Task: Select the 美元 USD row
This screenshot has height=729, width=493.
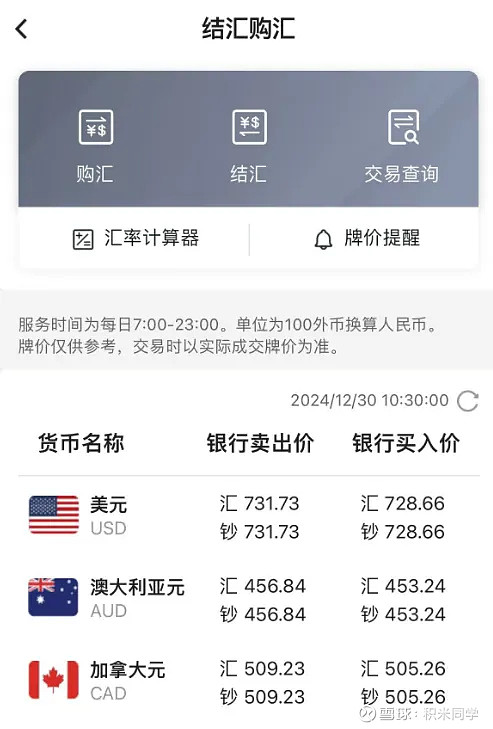Action: [x=249, y=517]
